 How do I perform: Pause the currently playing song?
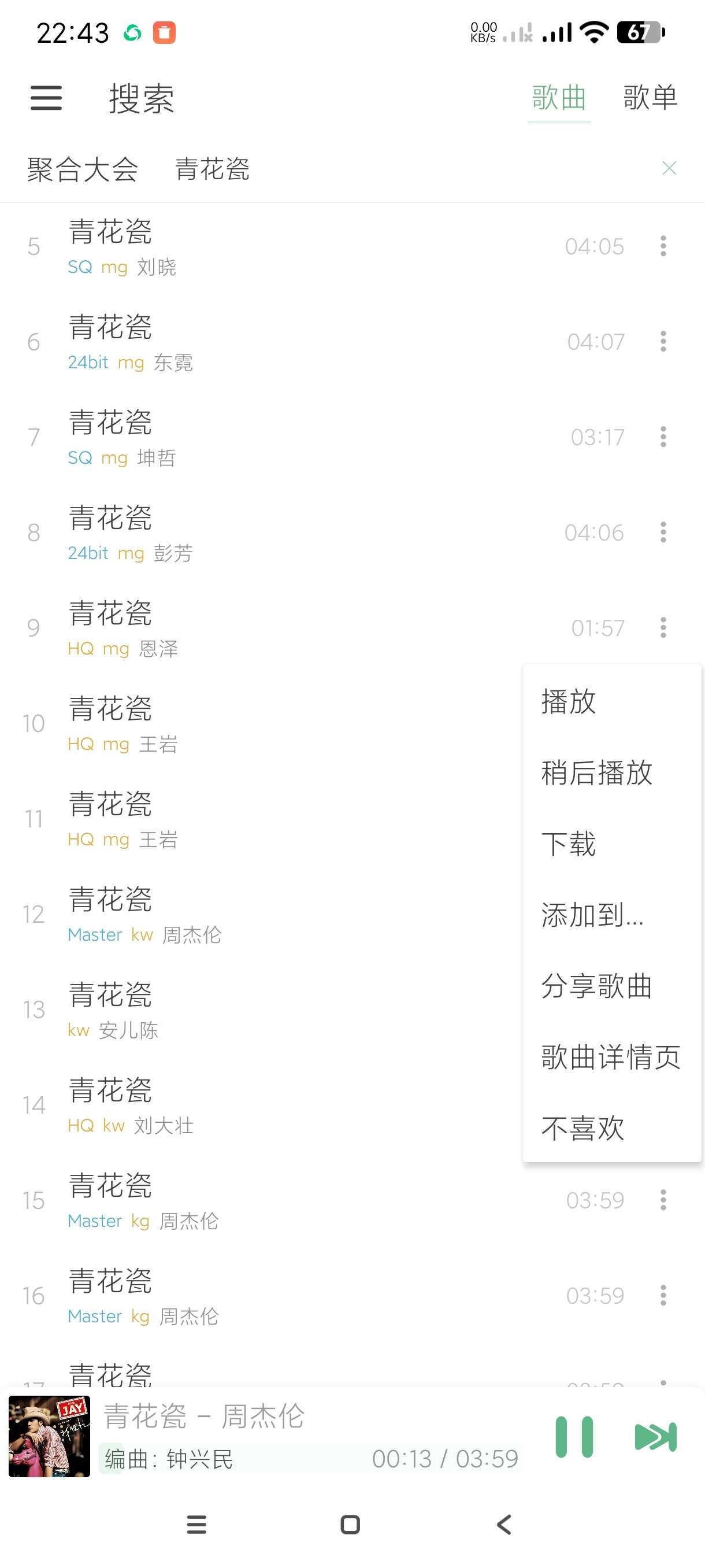click(574, 1437)
